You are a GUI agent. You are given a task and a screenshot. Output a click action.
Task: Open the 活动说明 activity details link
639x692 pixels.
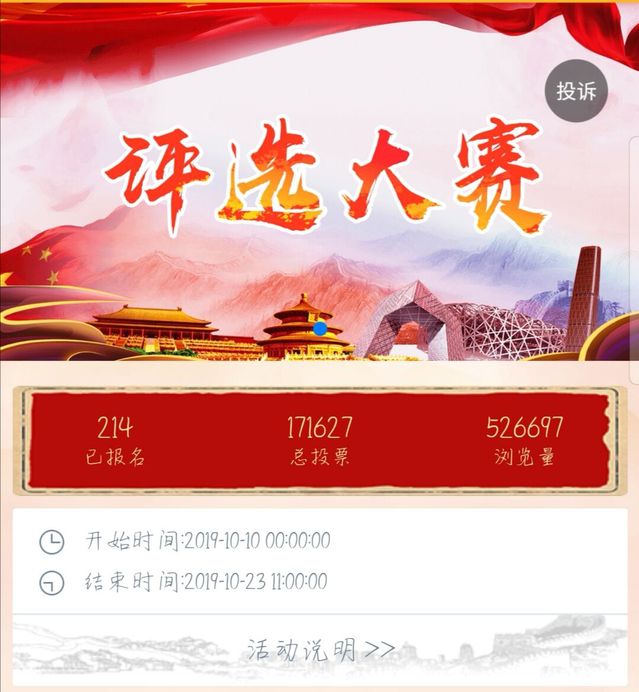tap(320, 650)
